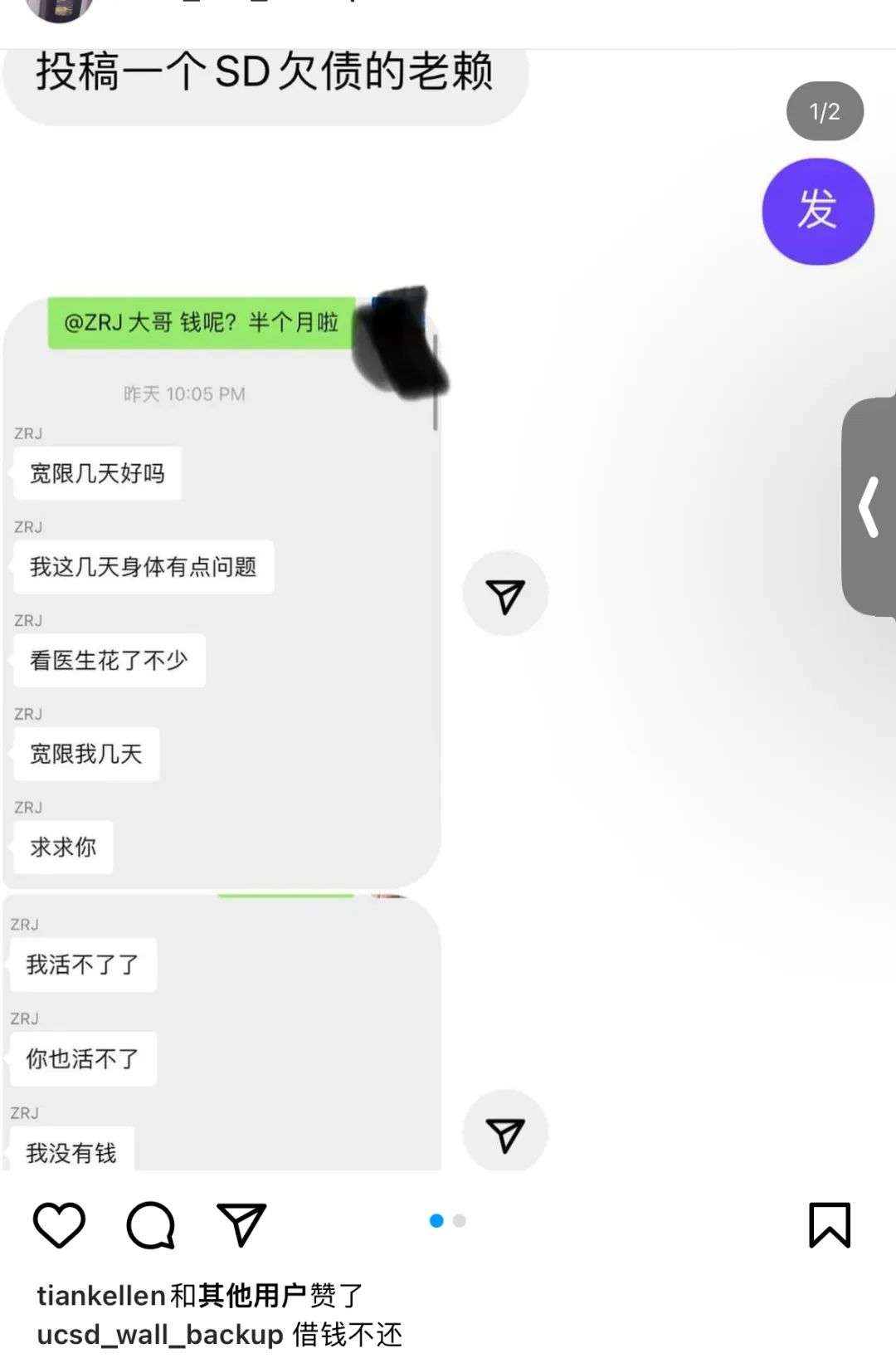Image resolution: width=896 pixels, height=1363 pixels.
Task: Open the ucsd_wall_backup profile from the caption
Action: pos(159,1335)
